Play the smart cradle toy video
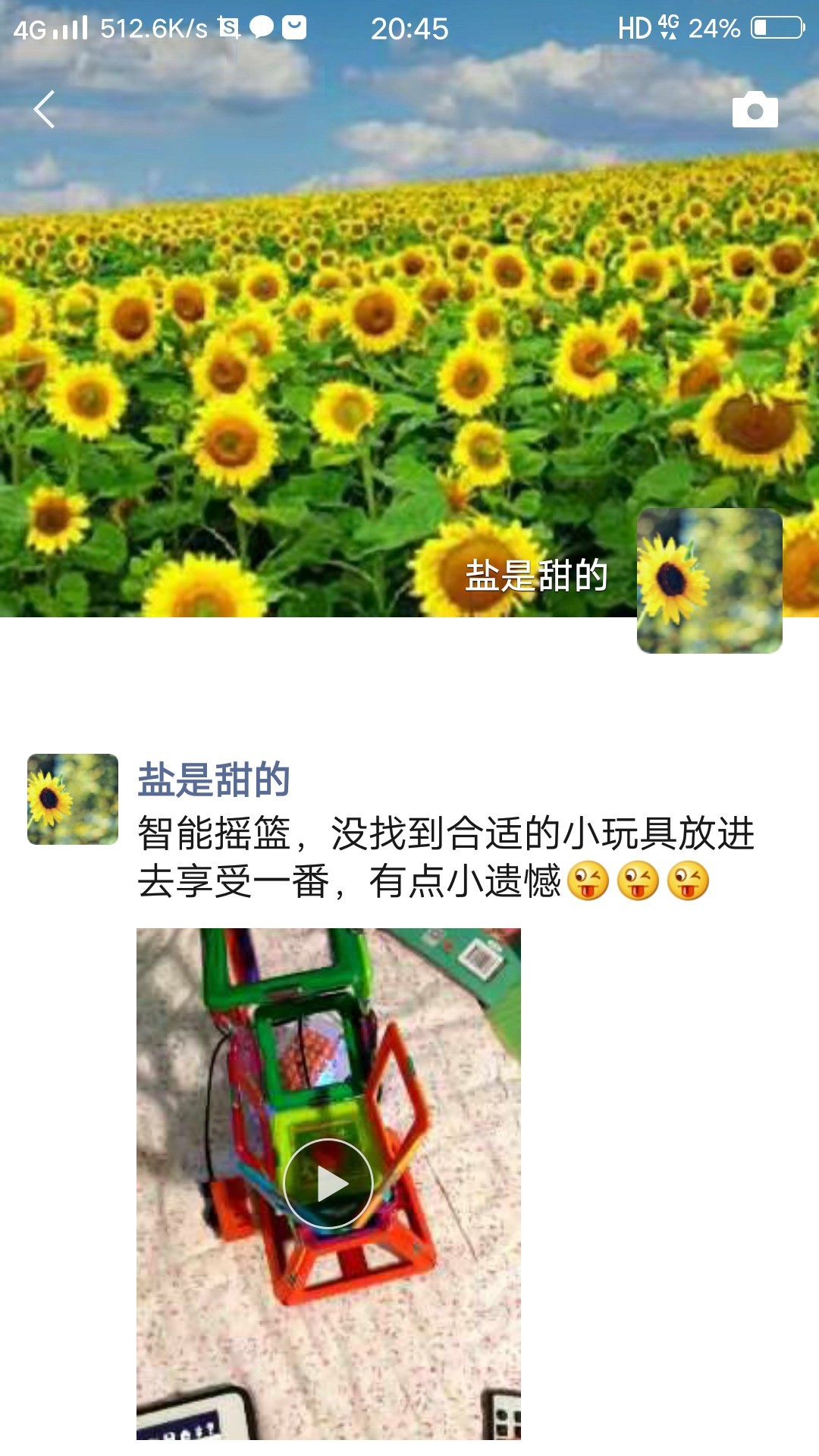Screen dimensions: 819x1456 (x=328, y=1183)
